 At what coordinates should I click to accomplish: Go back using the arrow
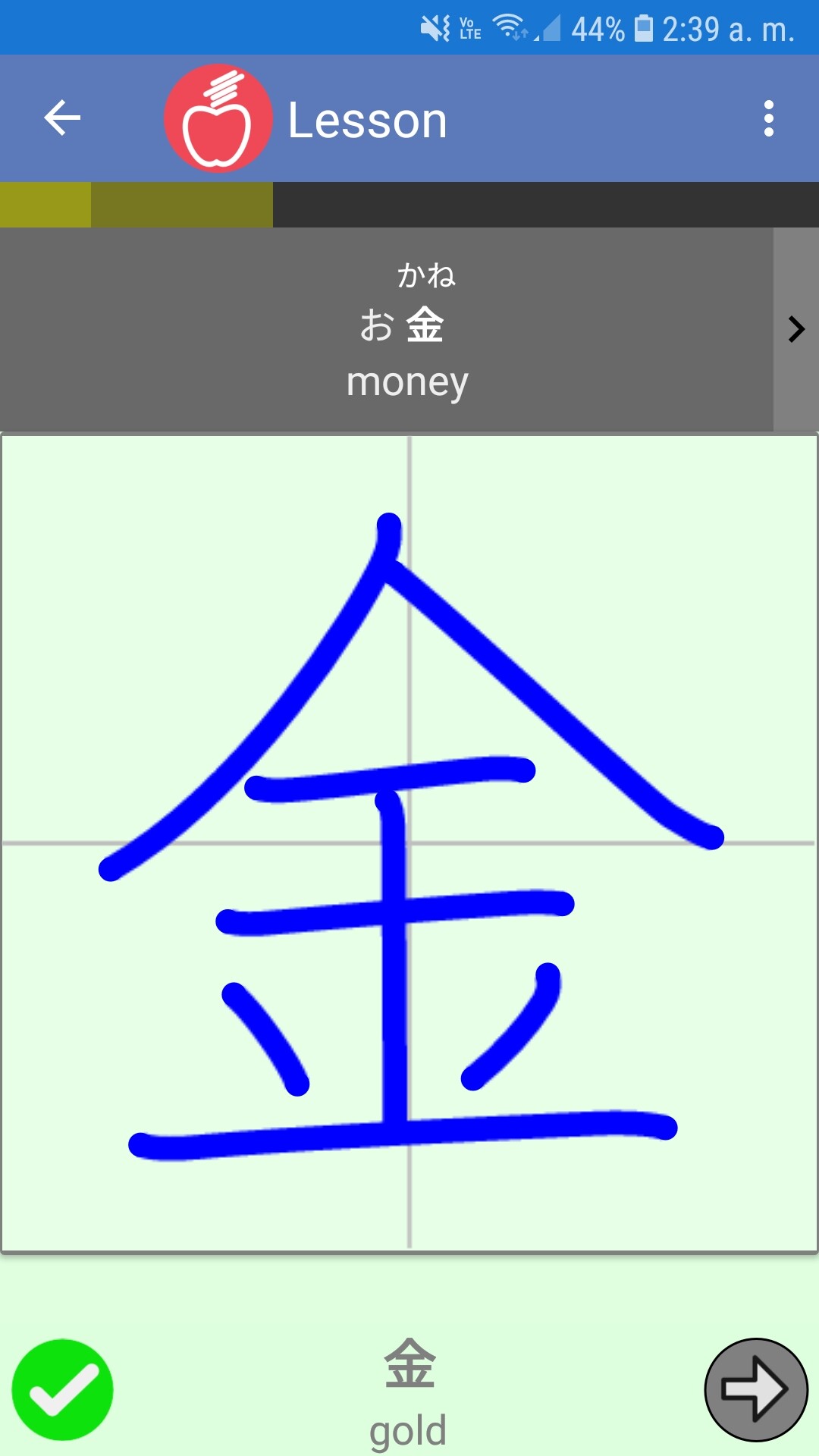[62, 118]
